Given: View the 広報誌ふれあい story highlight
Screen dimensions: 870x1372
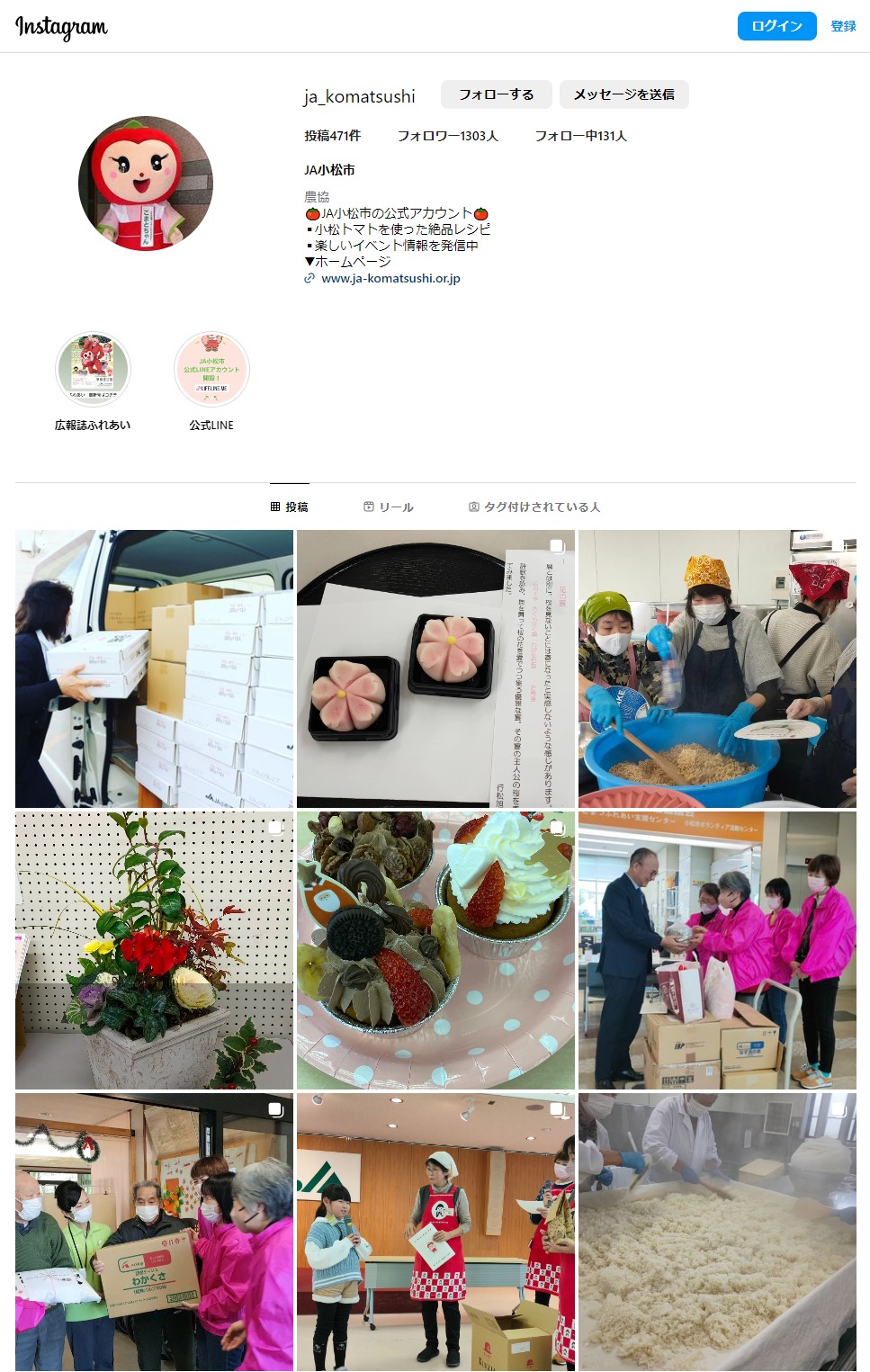Looking at the screenshot, I should 93,370.
